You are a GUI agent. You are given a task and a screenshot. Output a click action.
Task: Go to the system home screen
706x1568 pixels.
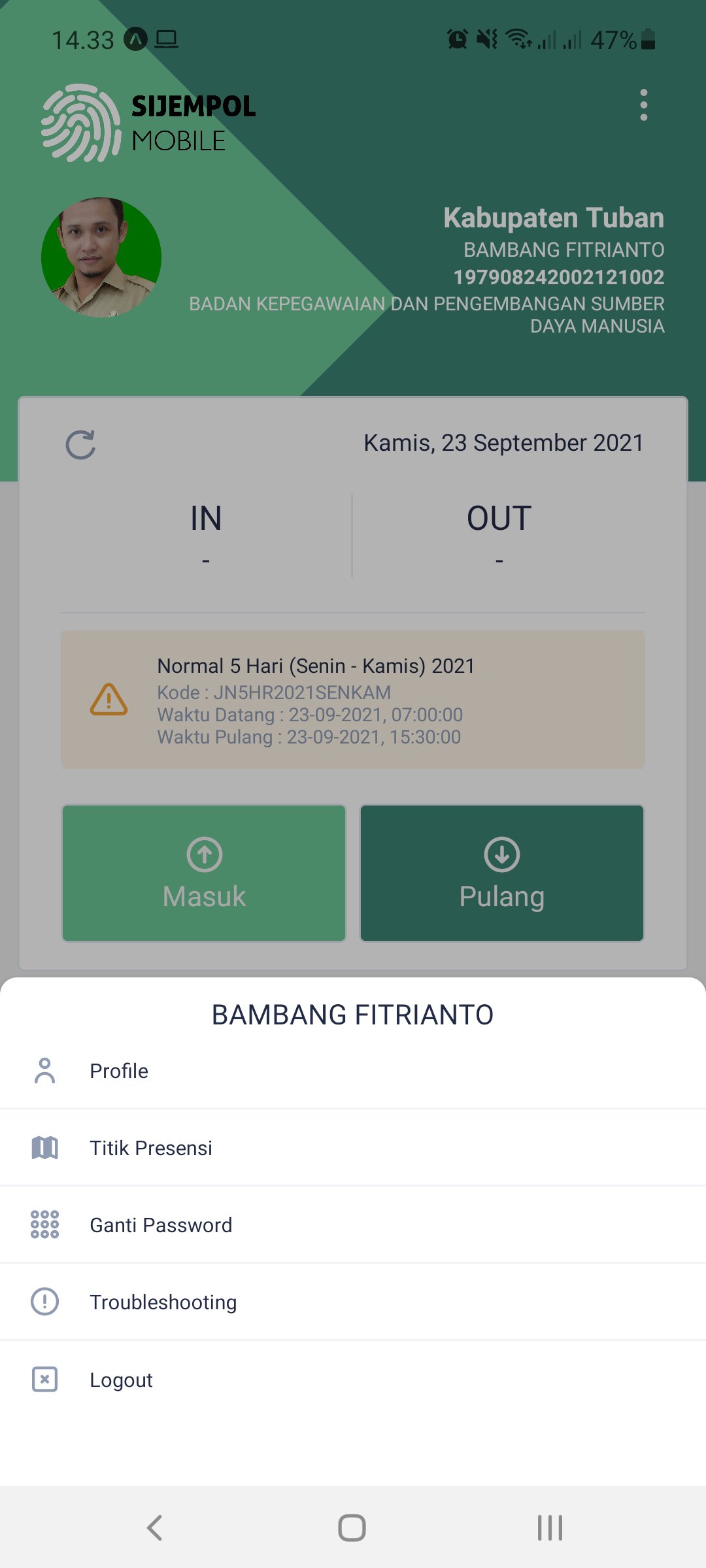point(352,1527)
